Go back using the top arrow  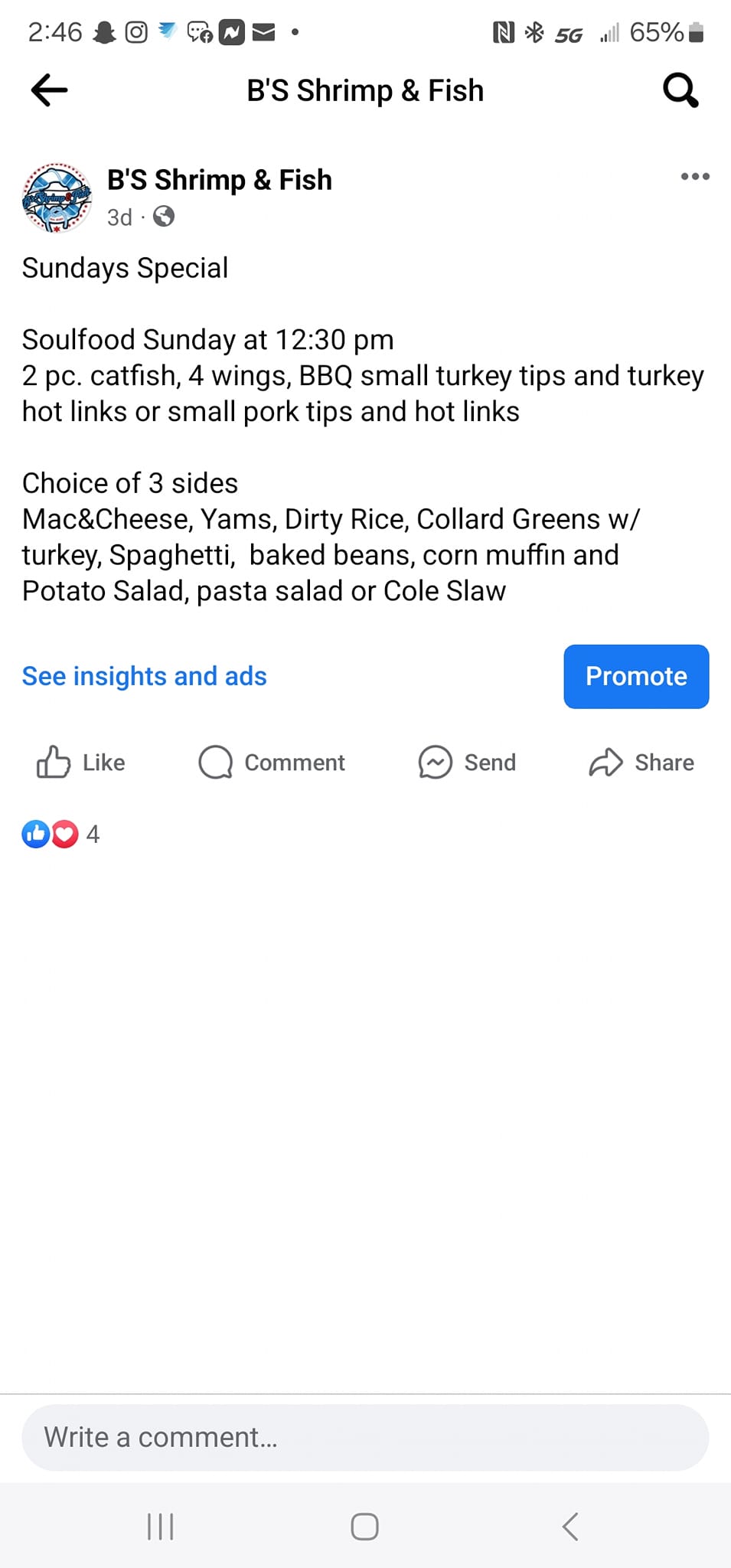pos(50,90)
